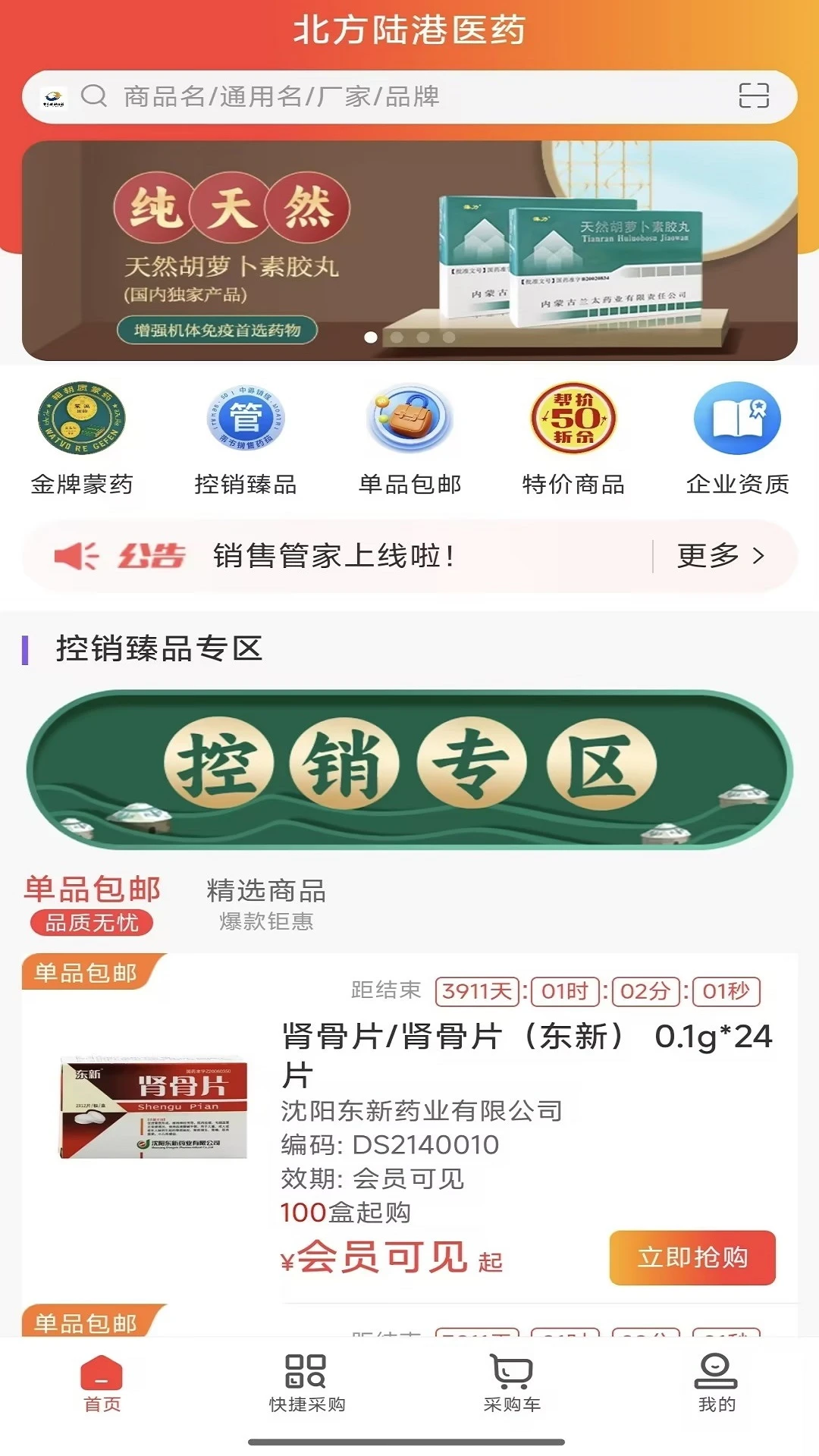Open the 控销专区 green banner
819x1456 pixels.
[x=409, y=768]
